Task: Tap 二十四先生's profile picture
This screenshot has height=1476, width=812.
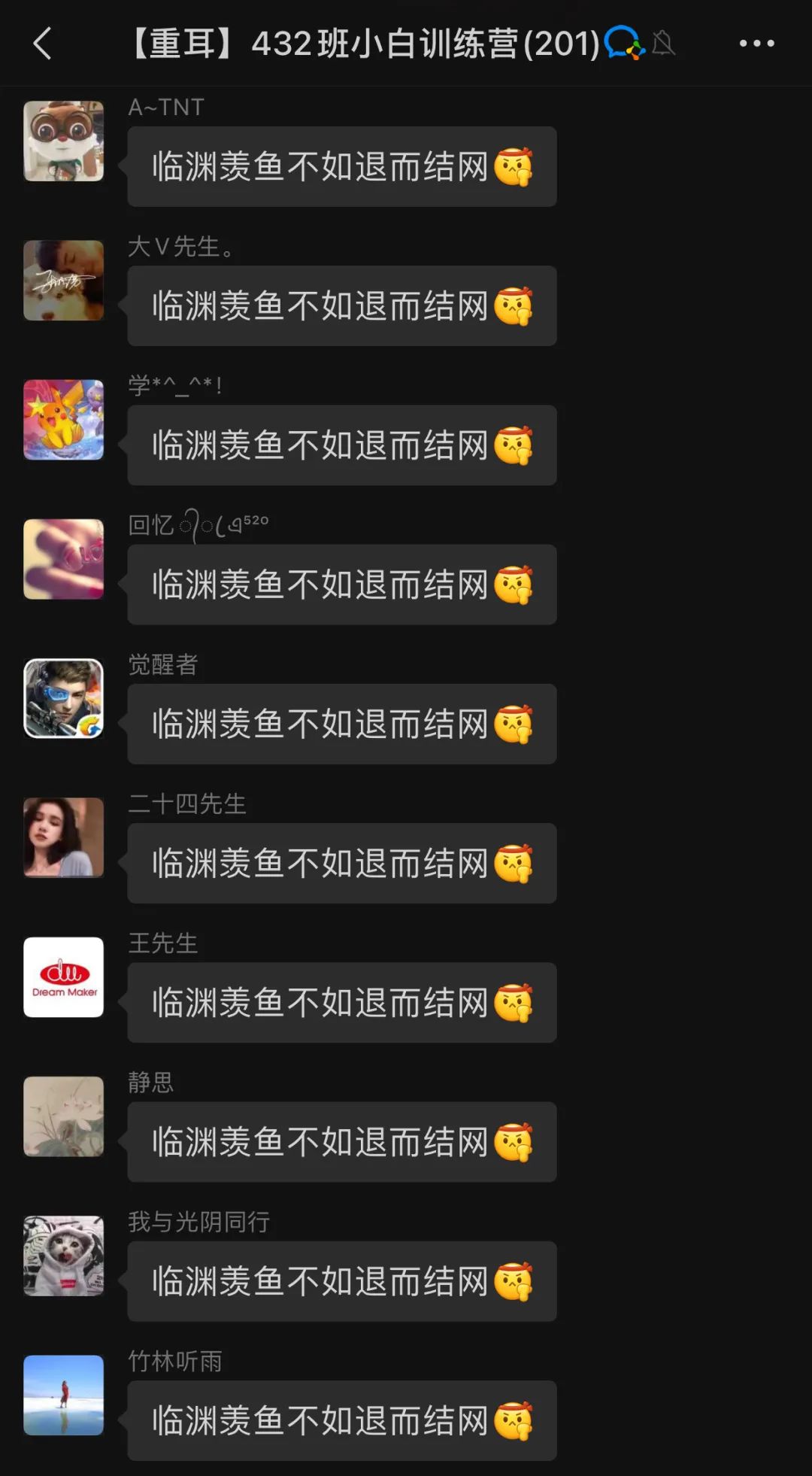Action: [64, 838]
